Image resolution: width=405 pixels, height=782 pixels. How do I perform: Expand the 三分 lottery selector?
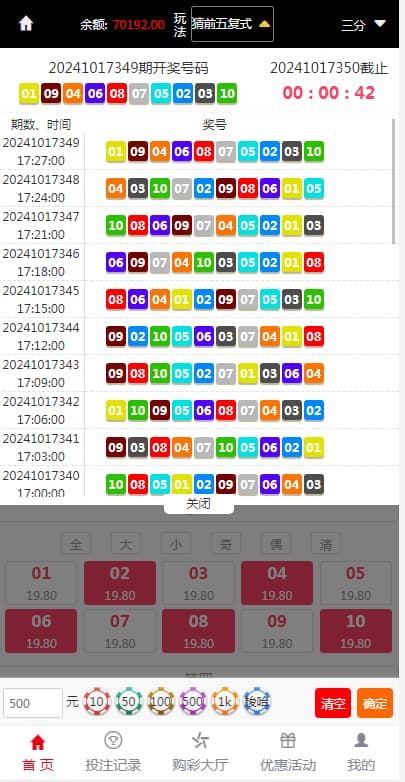(364, 24)
